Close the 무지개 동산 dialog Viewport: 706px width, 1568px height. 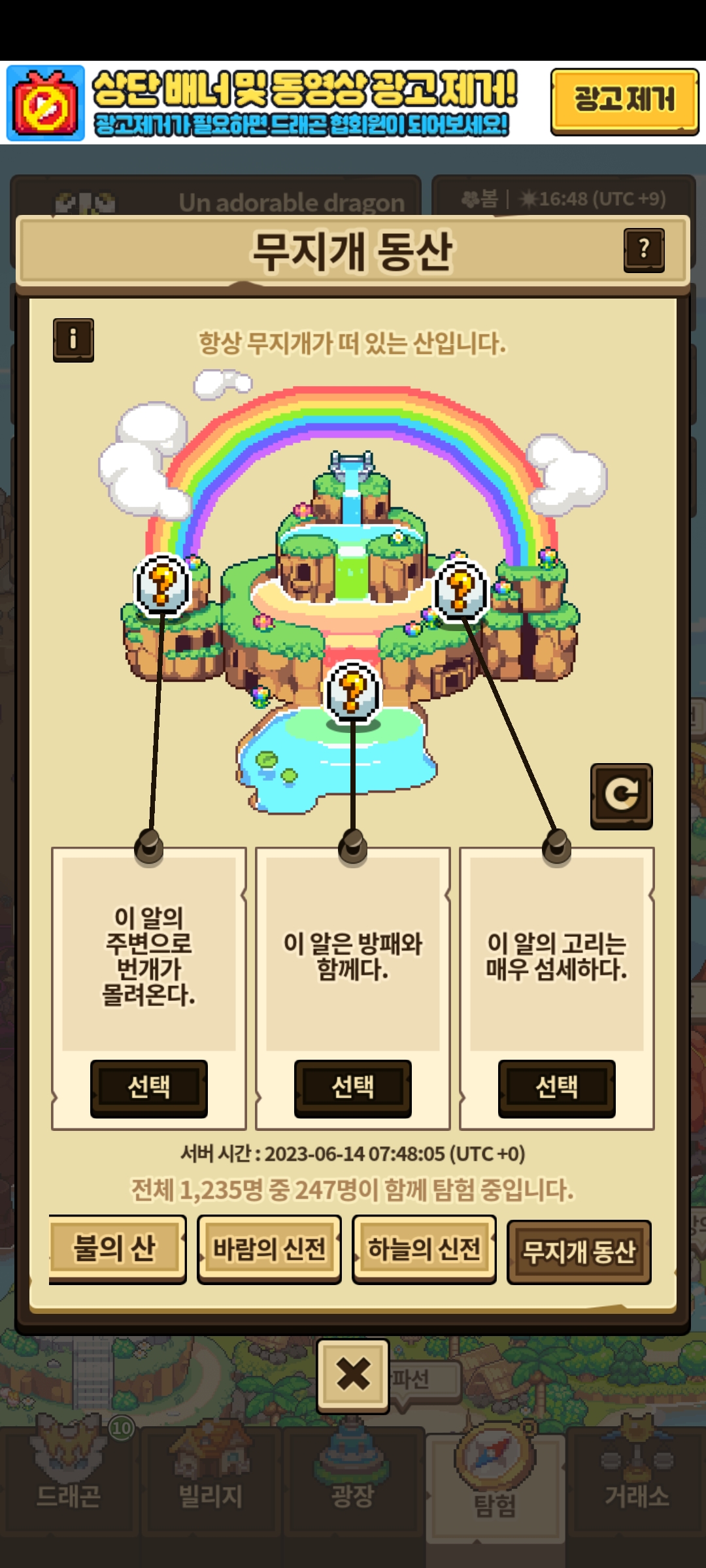353,1375
